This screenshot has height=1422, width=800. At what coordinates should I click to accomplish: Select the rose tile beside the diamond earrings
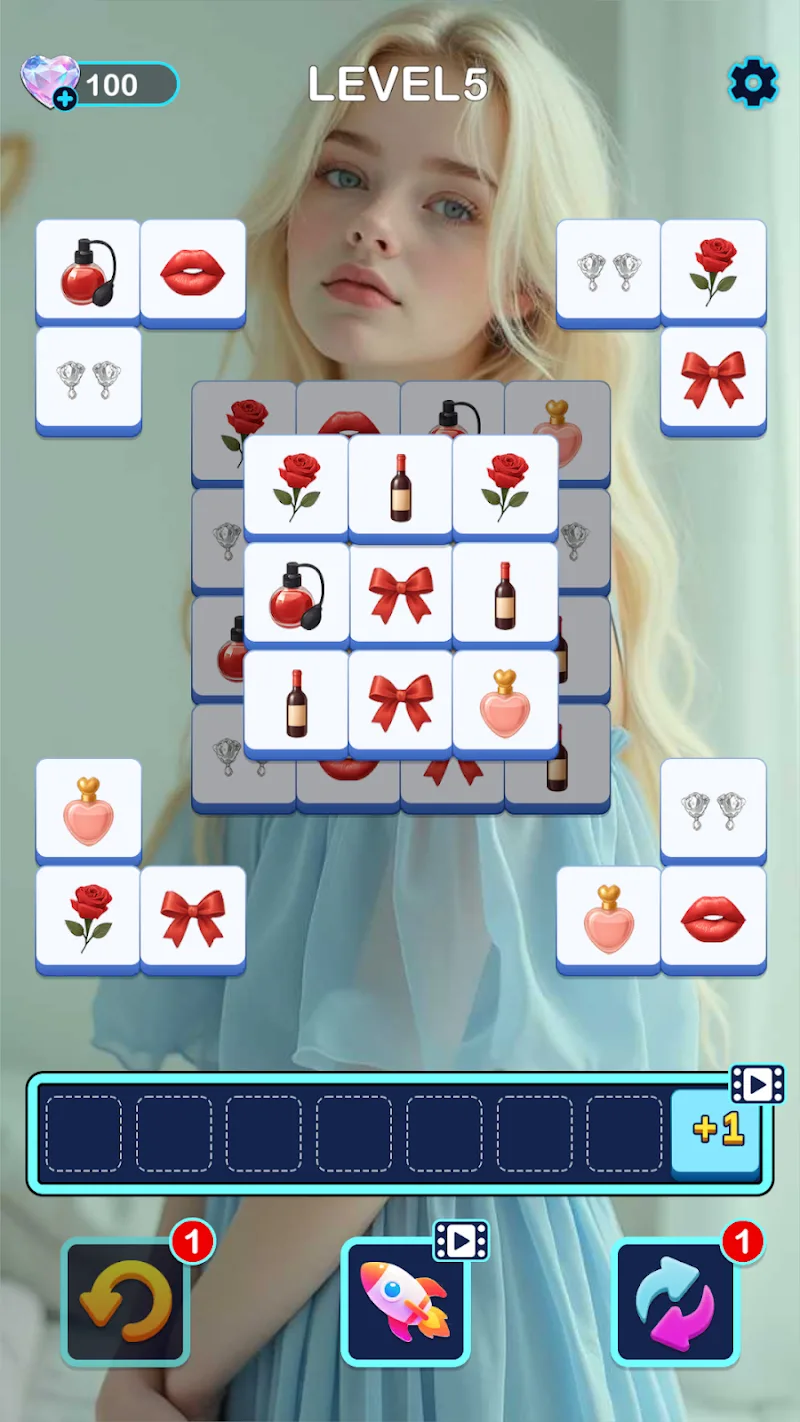click(713, 270)
